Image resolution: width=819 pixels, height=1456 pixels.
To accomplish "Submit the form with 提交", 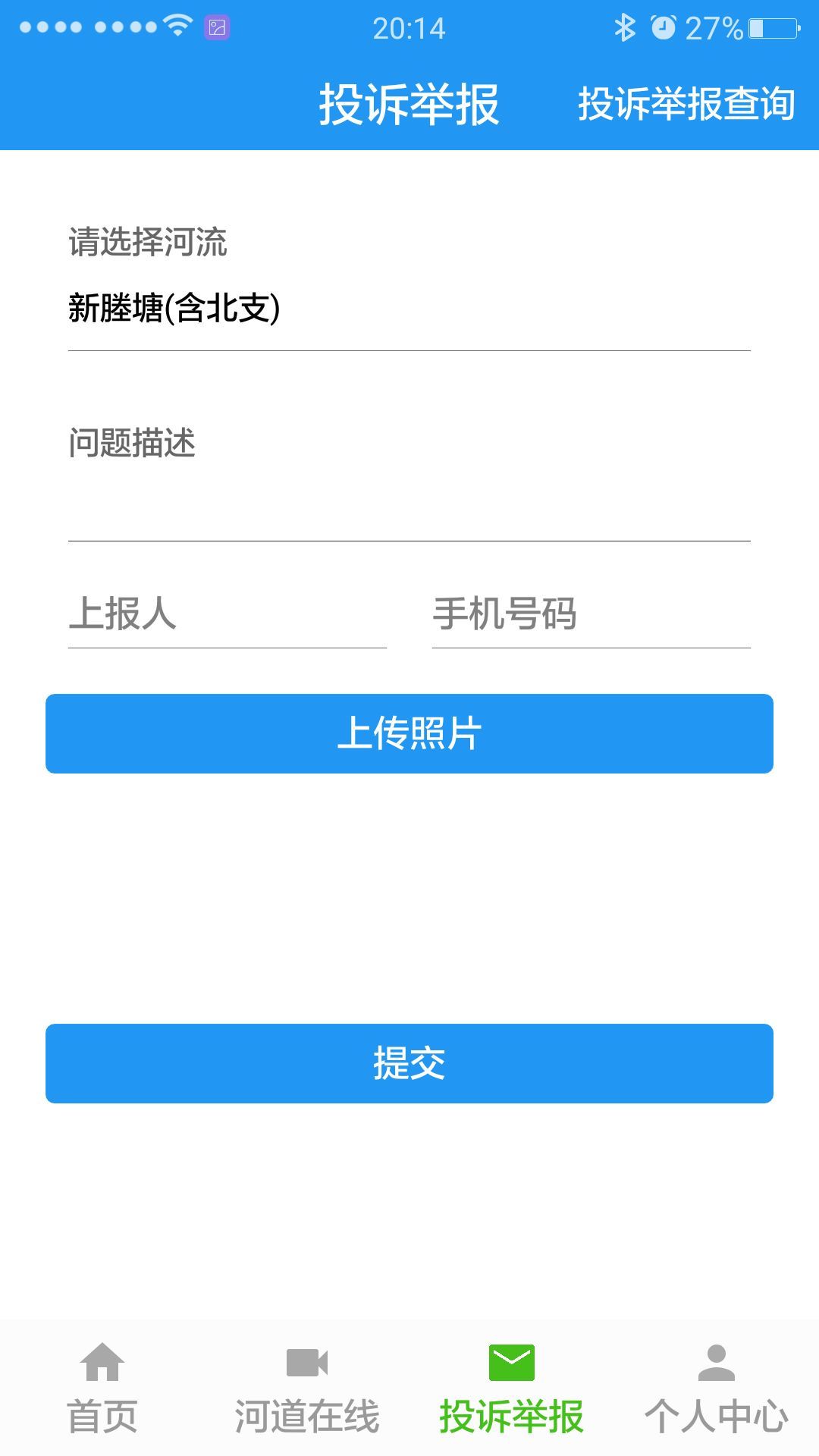I will coord(409,1063).
